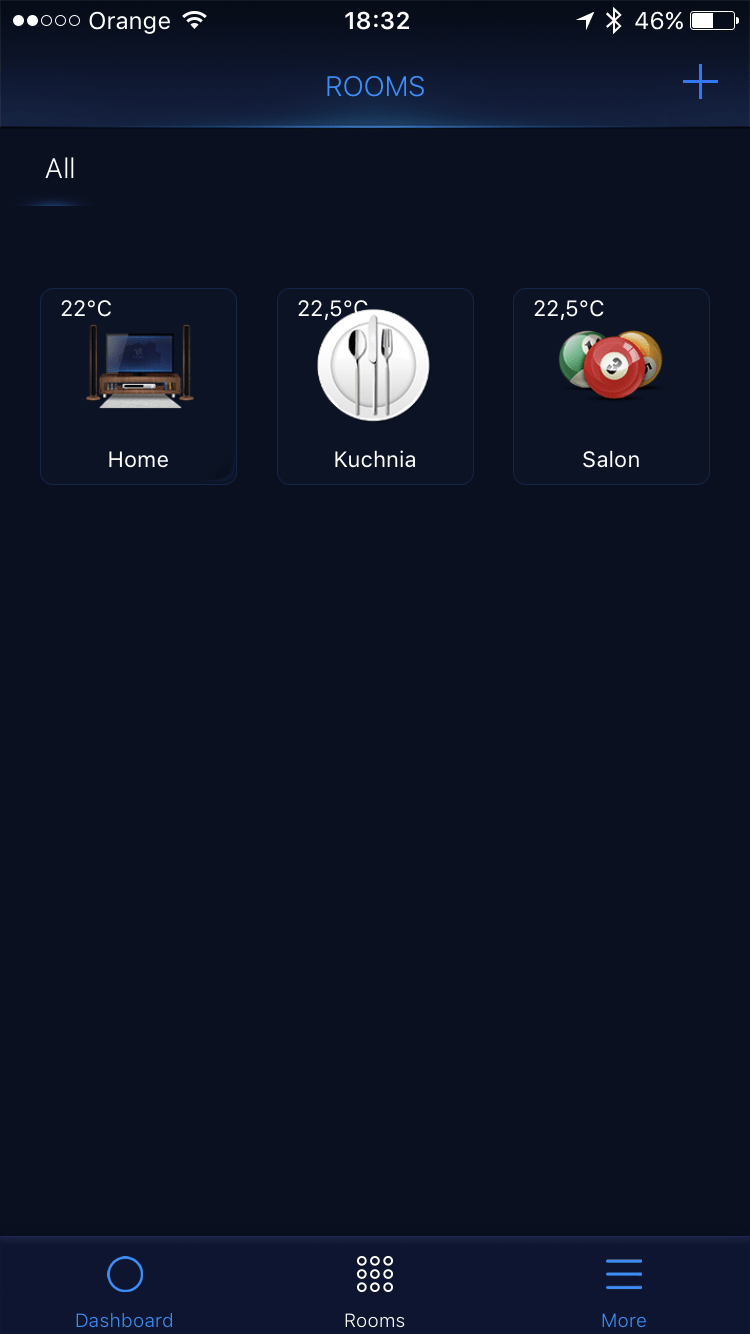
Task: Open the Kuchnia room card
Action: [375, 386]
